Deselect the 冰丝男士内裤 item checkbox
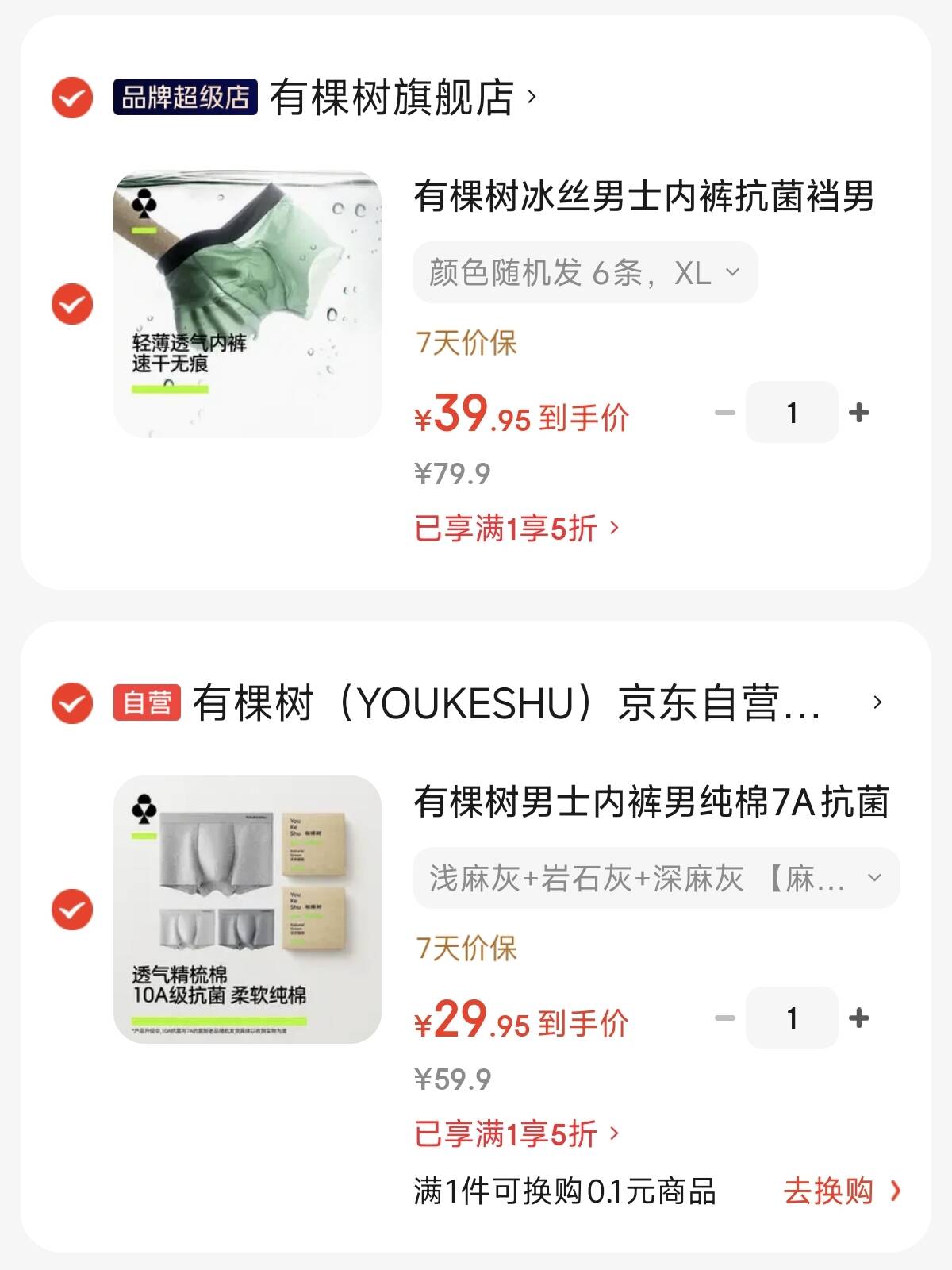Viewport: 952px width, 1270px height. [72, 304]
